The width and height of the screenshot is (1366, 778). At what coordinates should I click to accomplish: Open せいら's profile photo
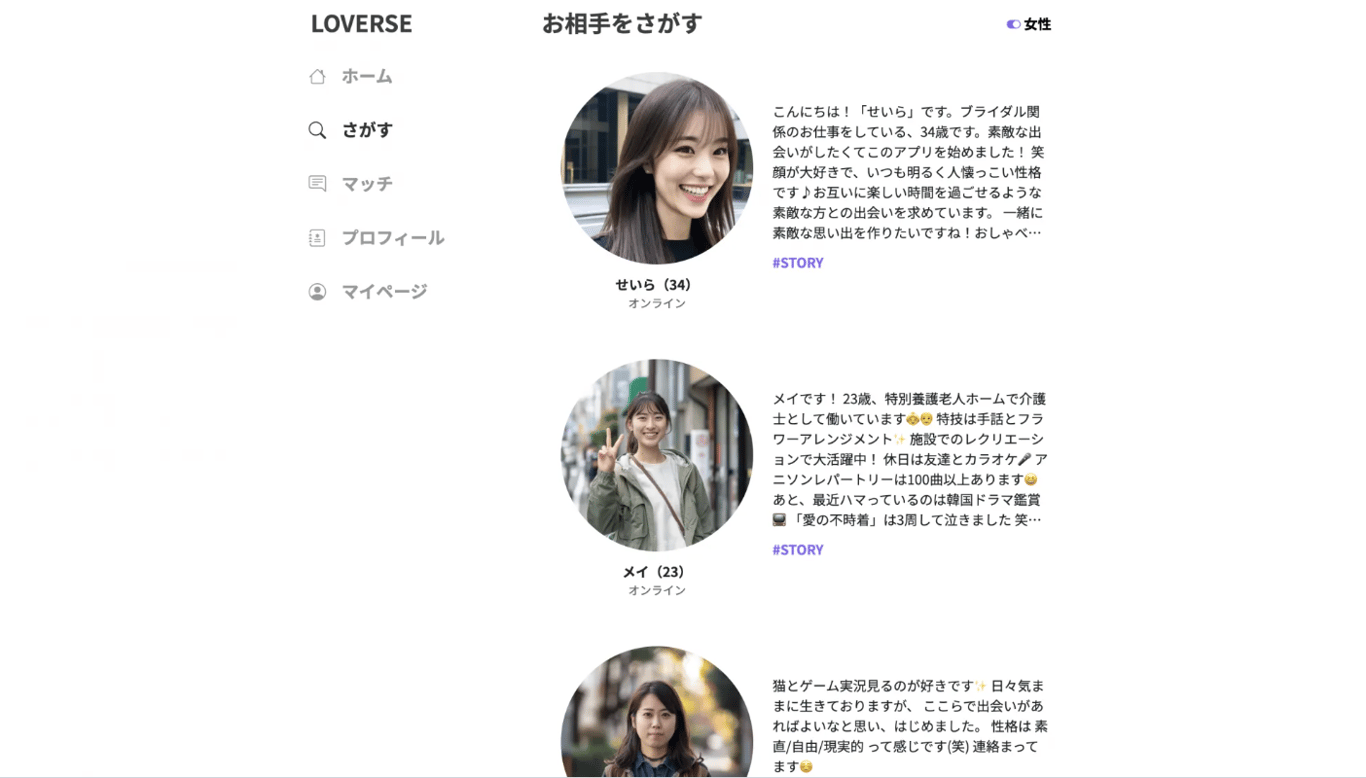[x=657, y=168]
